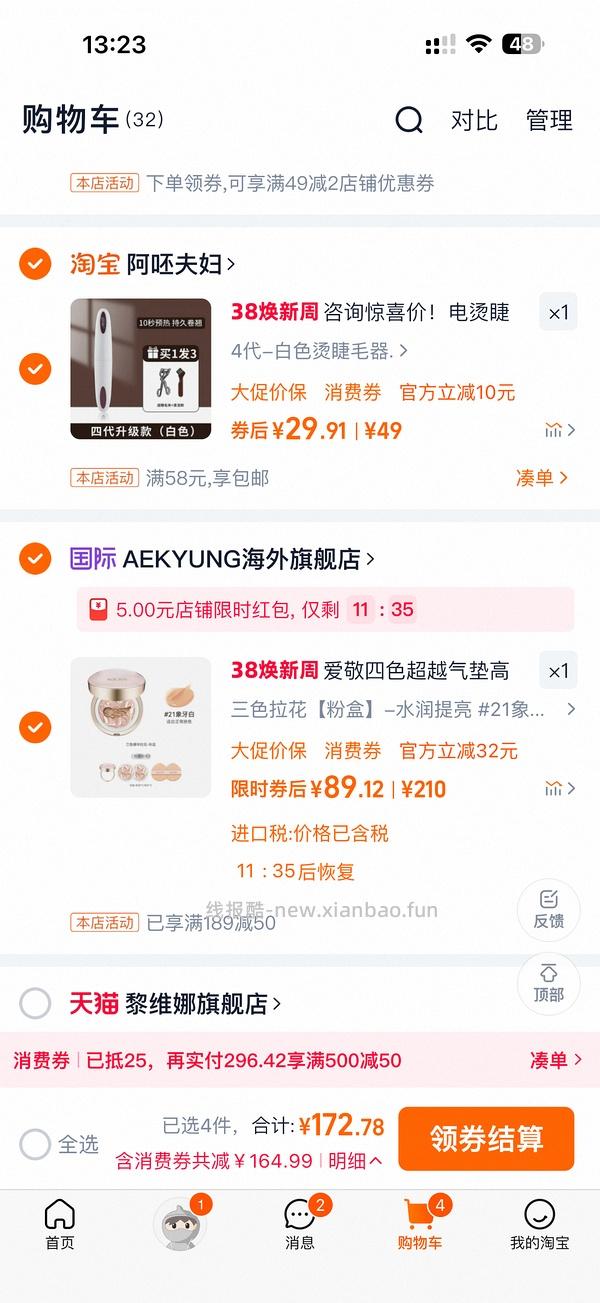Screen dimensions: 600x1303
Task: Open the 阿呸夫妇 store page
Action: click(180, 264)
